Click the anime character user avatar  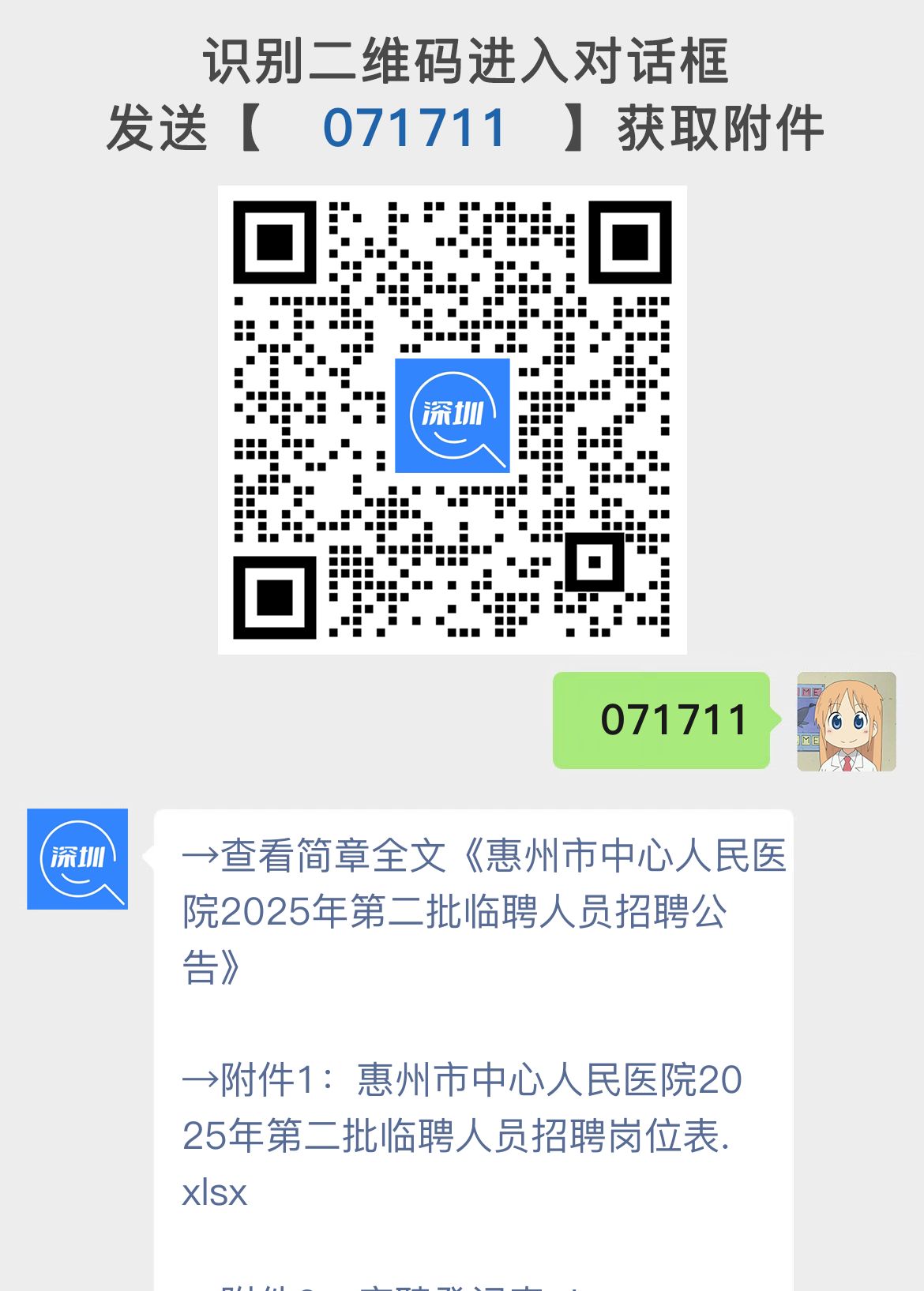[x=844, y=722]
